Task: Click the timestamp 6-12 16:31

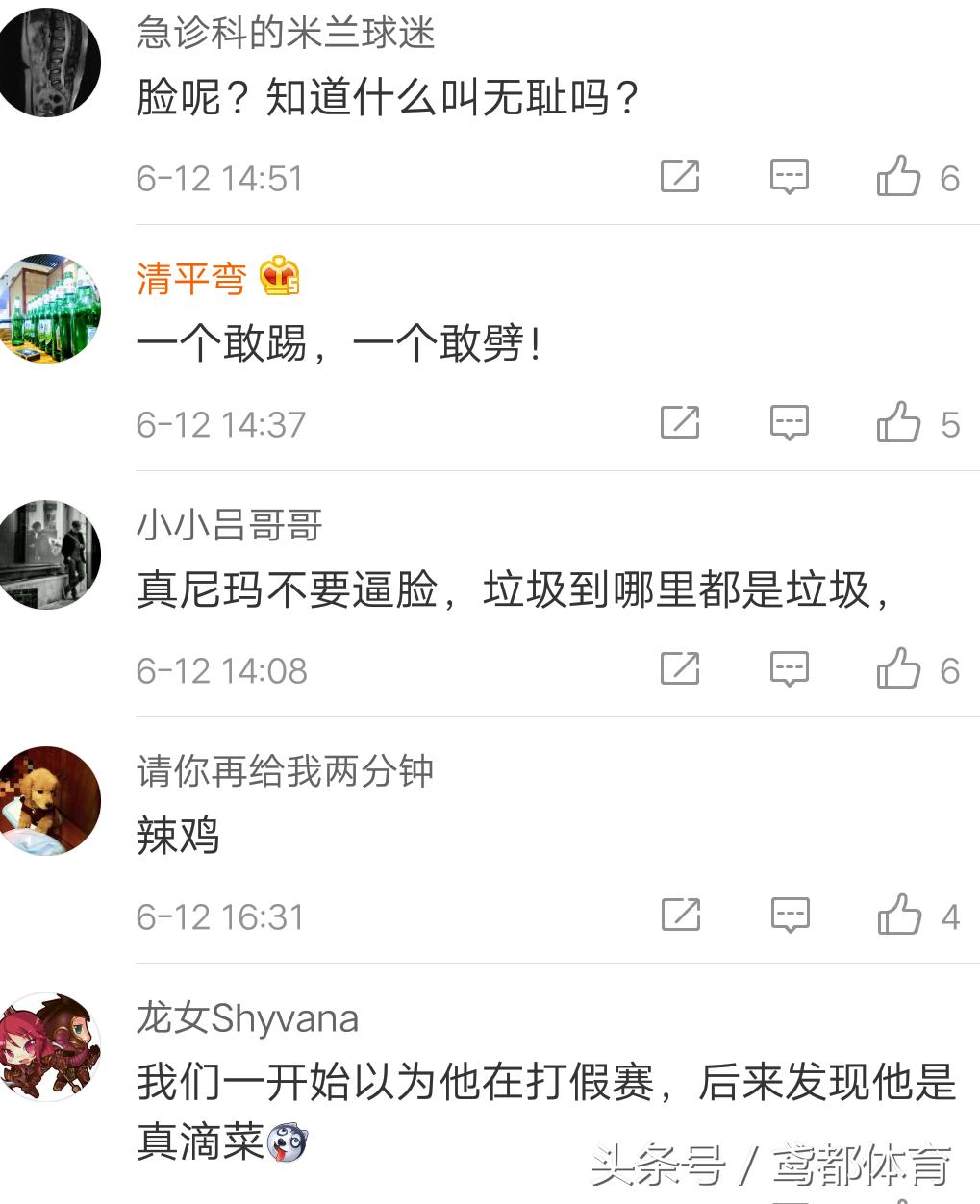Action: [221, 916]
